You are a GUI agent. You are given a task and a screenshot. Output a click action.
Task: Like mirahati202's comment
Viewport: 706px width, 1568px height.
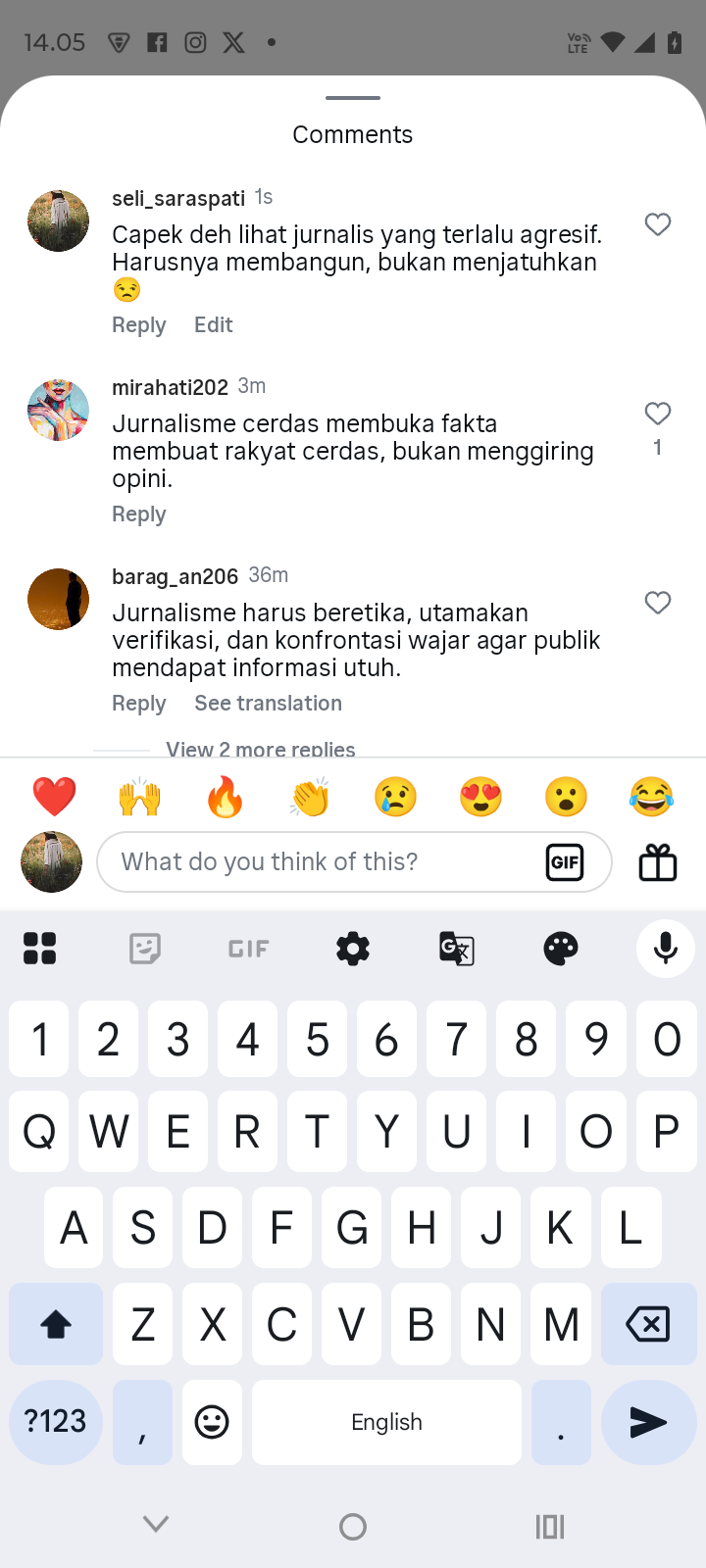coord(658,414)
